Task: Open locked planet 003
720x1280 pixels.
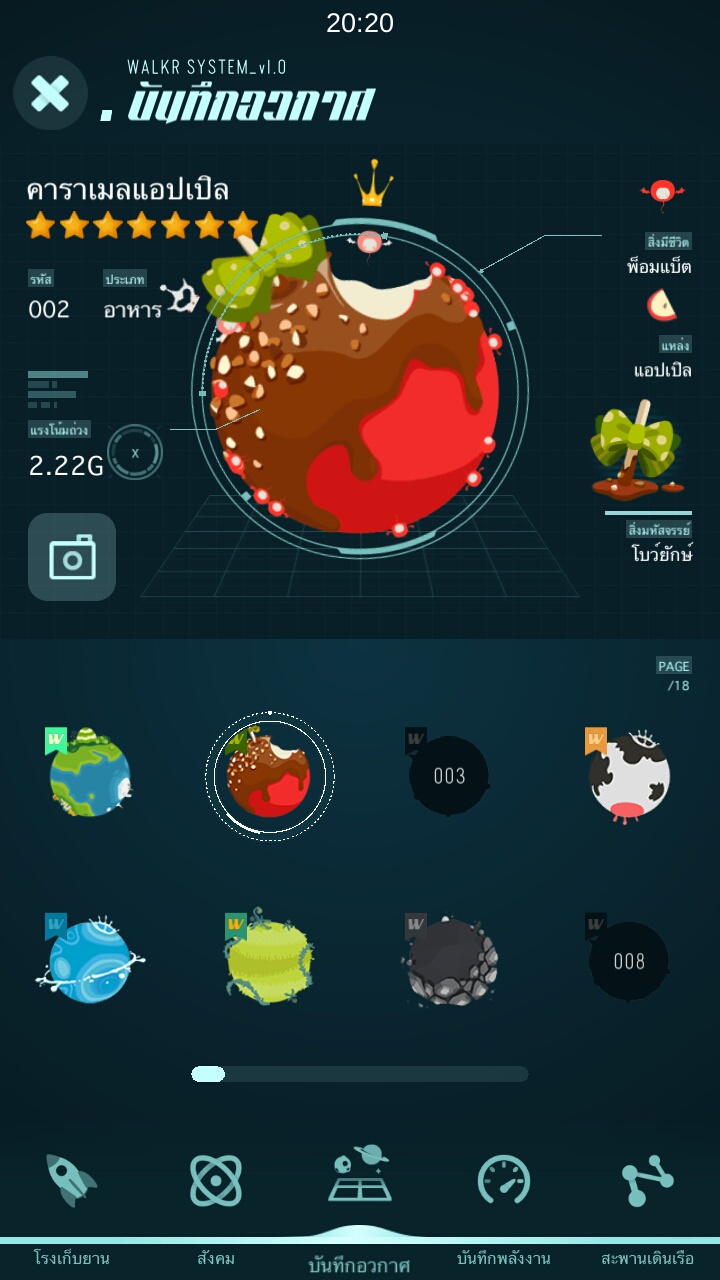Action: click(x=449, y=776)
